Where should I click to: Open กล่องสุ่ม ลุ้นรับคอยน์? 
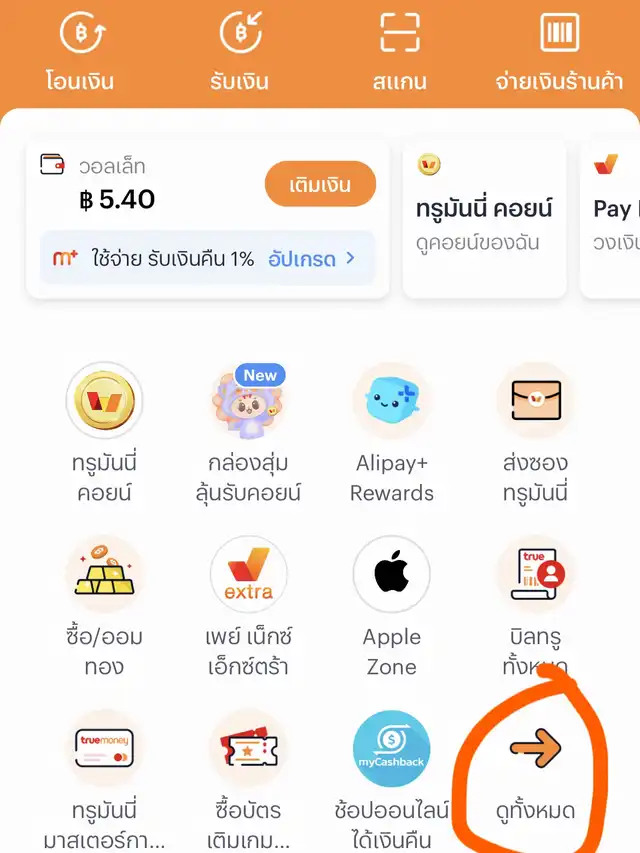(x=248, y=402)
